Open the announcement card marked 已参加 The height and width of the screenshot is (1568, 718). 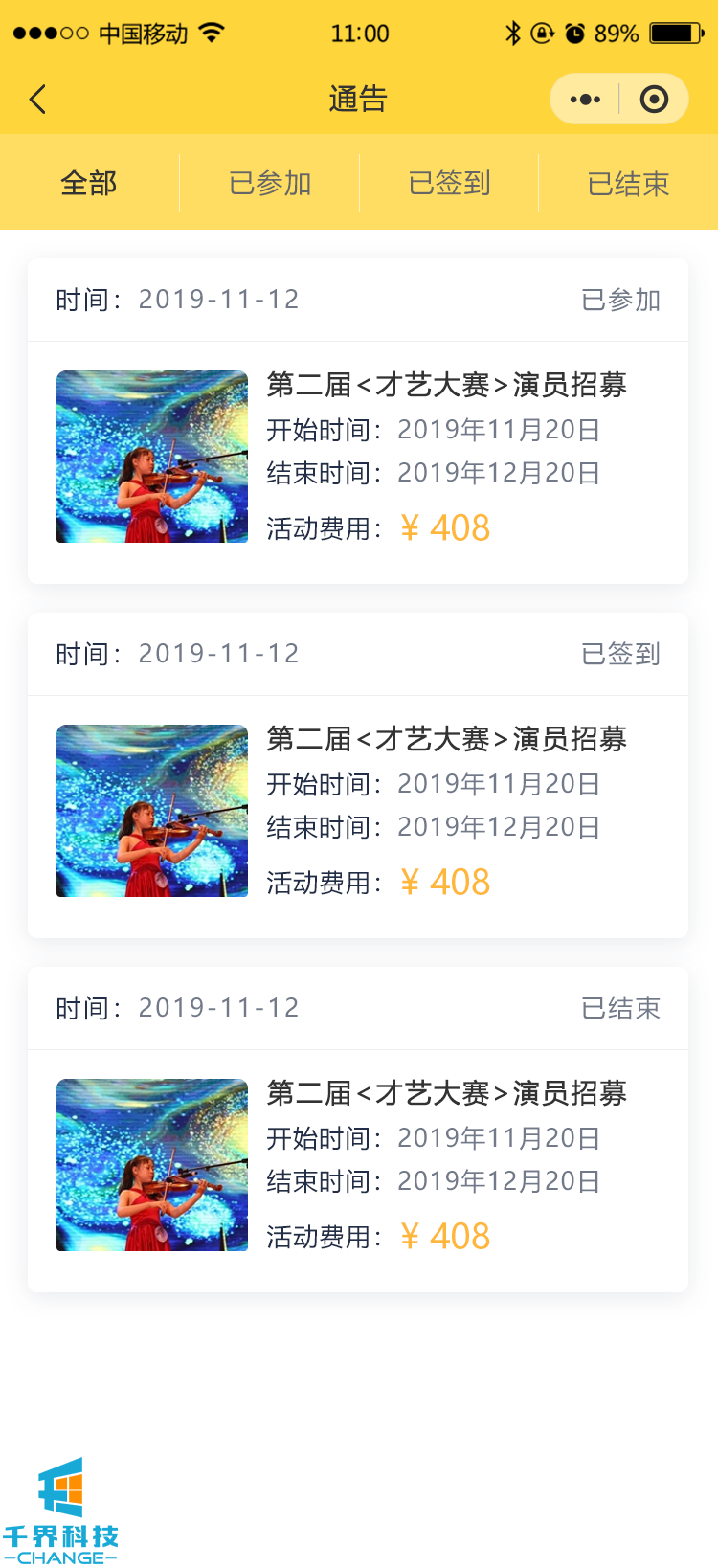(358, 458)
